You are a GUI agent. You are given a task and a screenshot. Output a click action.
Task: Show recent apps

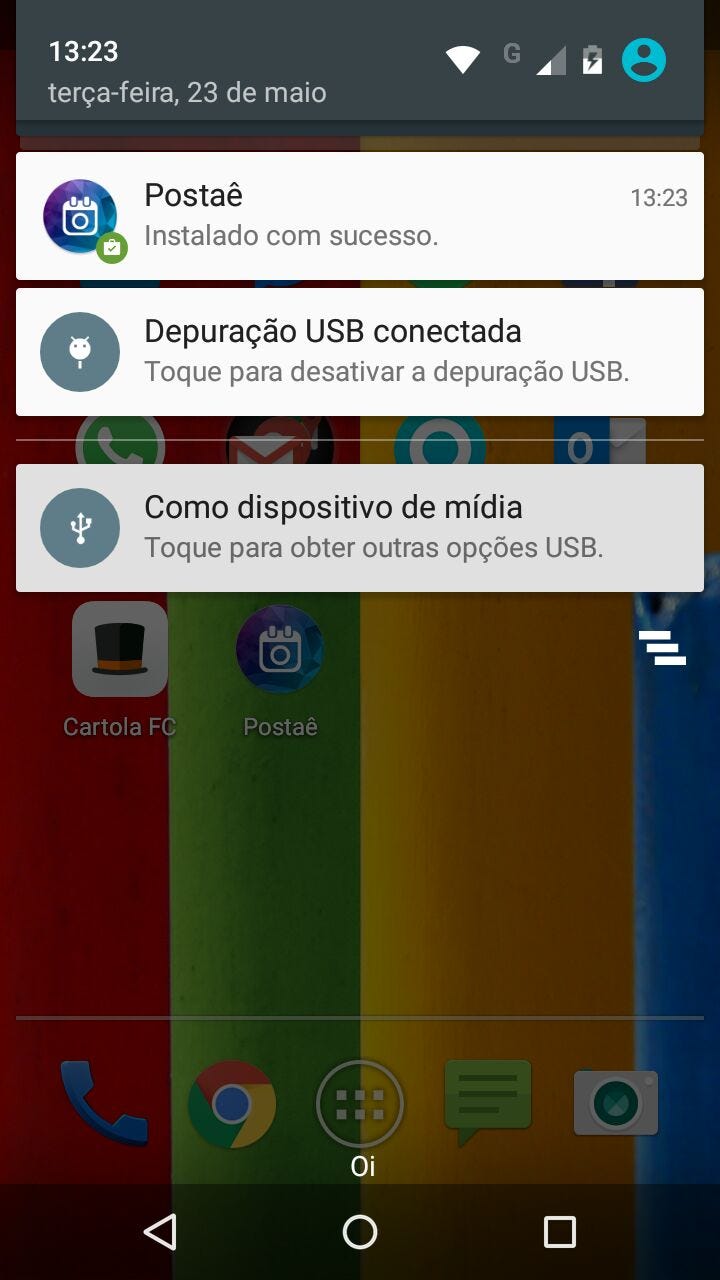pos(559,1232)
